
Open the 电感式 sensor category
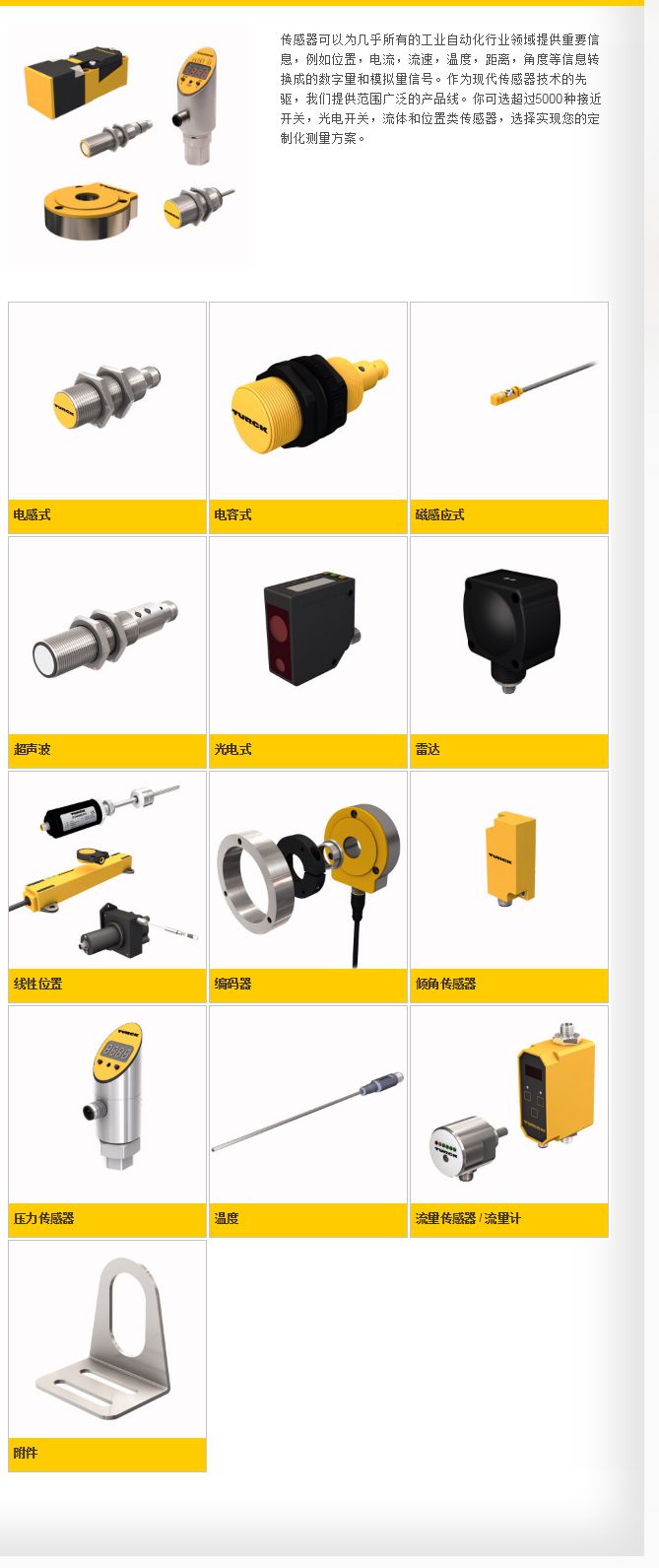(107, 417)
